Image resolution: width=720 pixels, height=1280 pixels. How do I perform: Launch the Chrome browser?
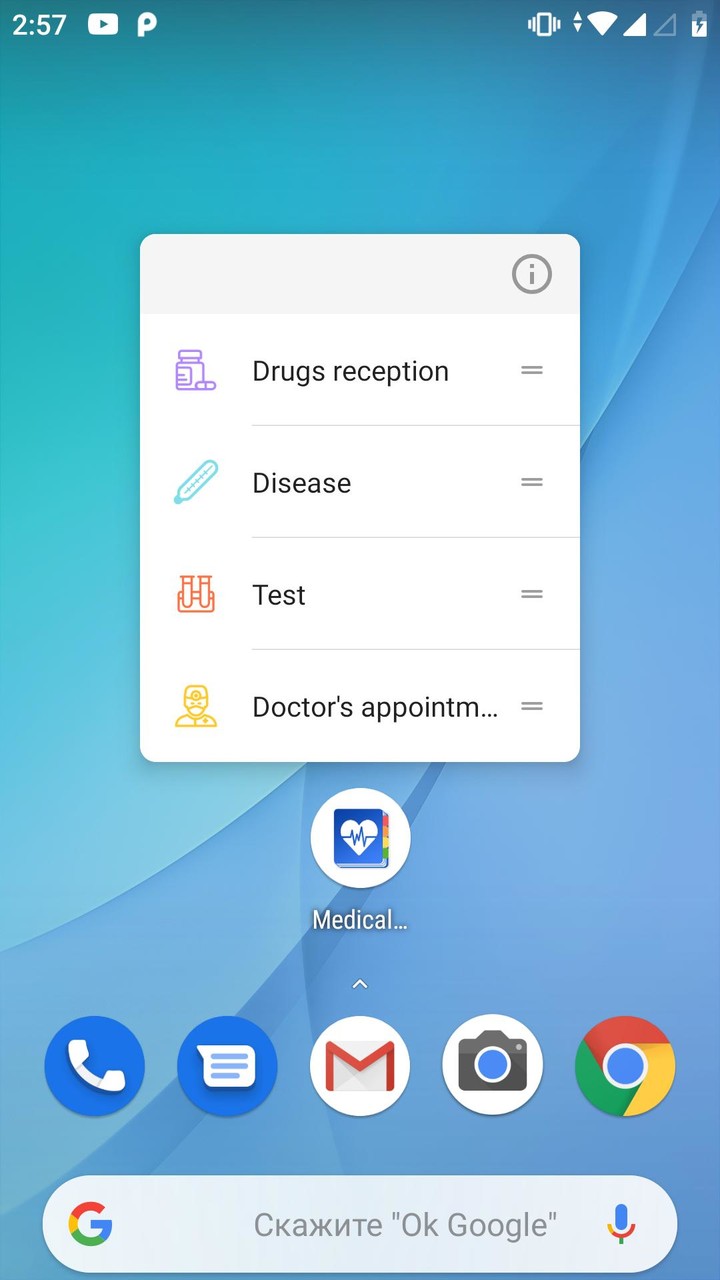point(625,1066)
